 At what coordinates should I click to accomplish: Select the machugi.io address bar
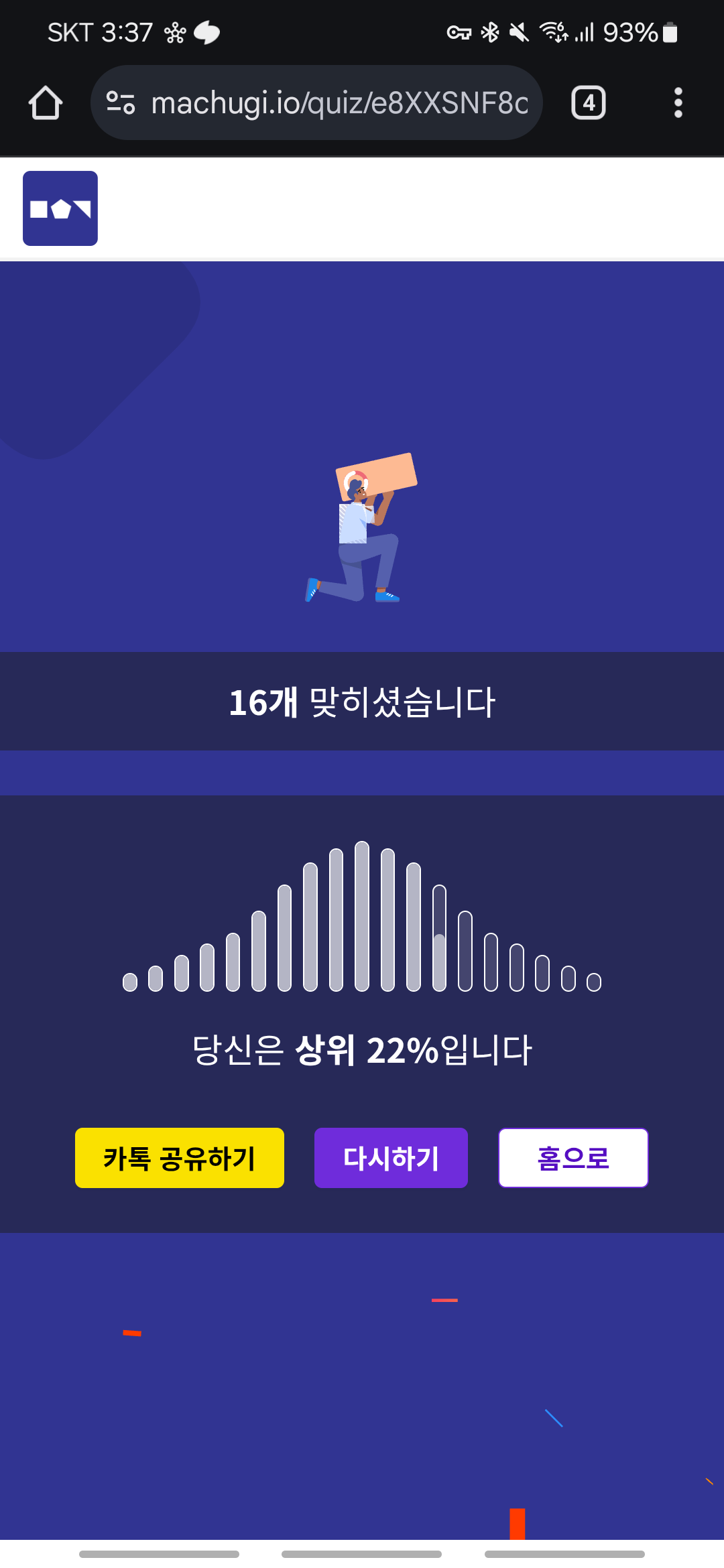click(x=339, y=103)
